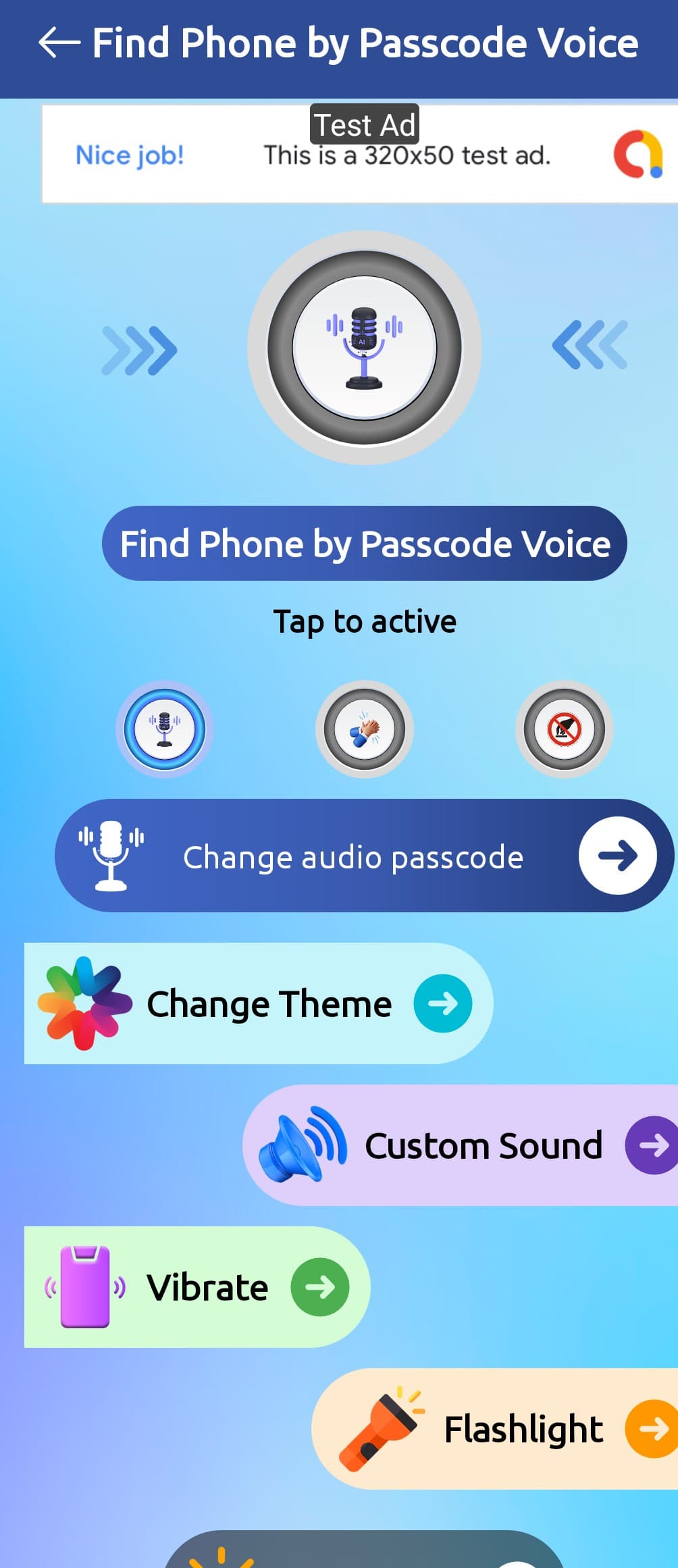
Task: Tap the large microphone button to activate
Action: coord(364,348)
